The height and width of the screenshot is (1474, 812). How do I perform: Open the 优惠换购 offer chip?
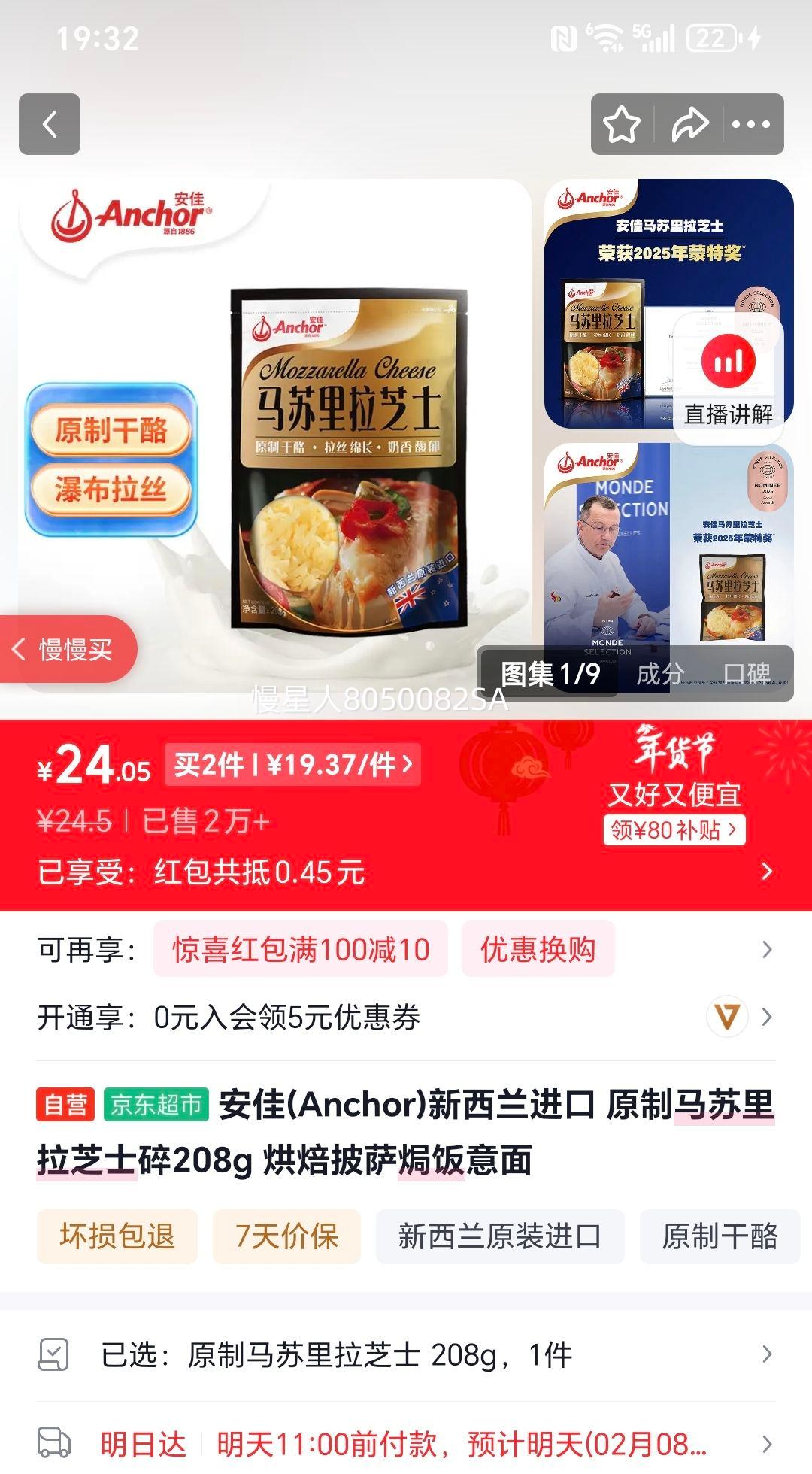pos(538,949)
